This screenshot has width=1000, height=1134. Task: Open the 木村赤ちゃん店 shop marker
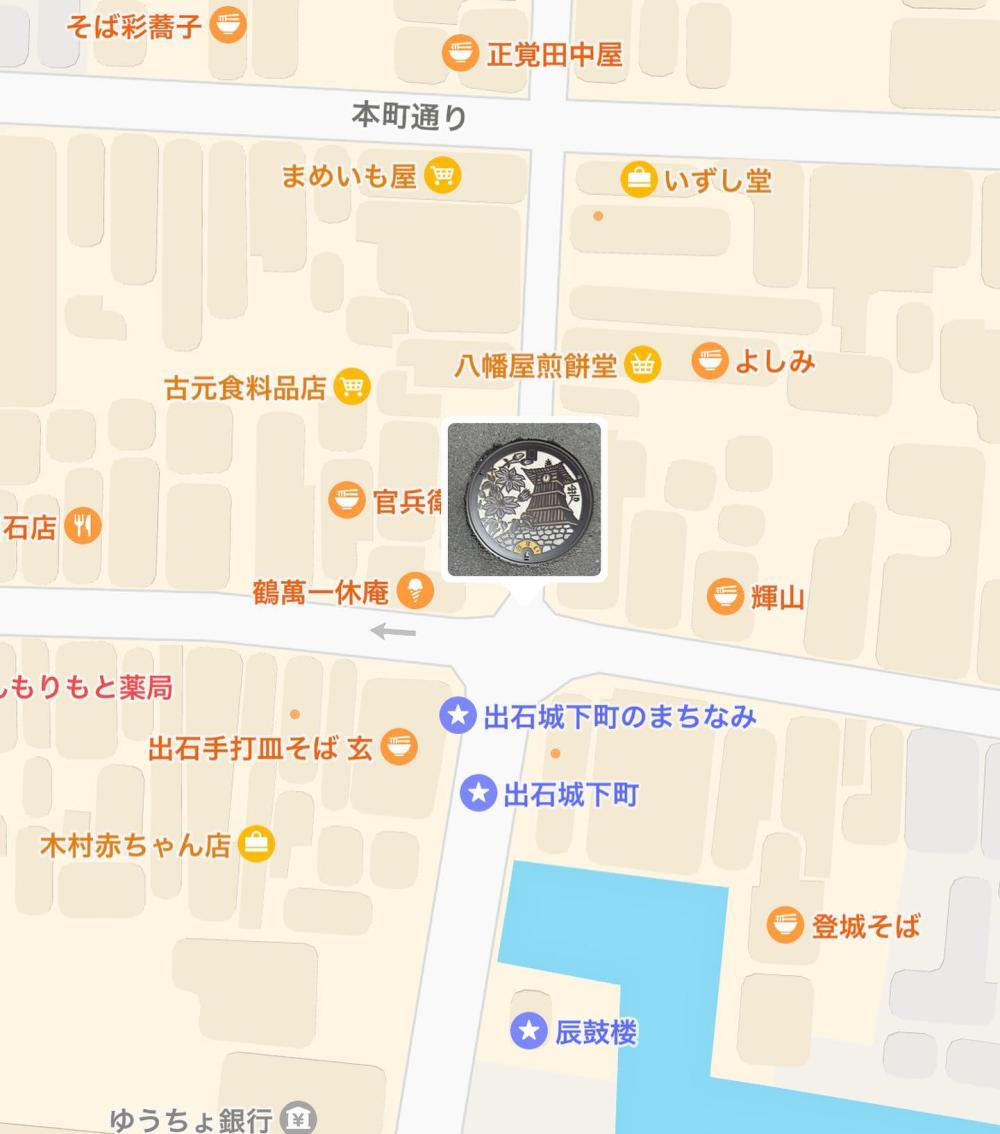click(256, 845)
